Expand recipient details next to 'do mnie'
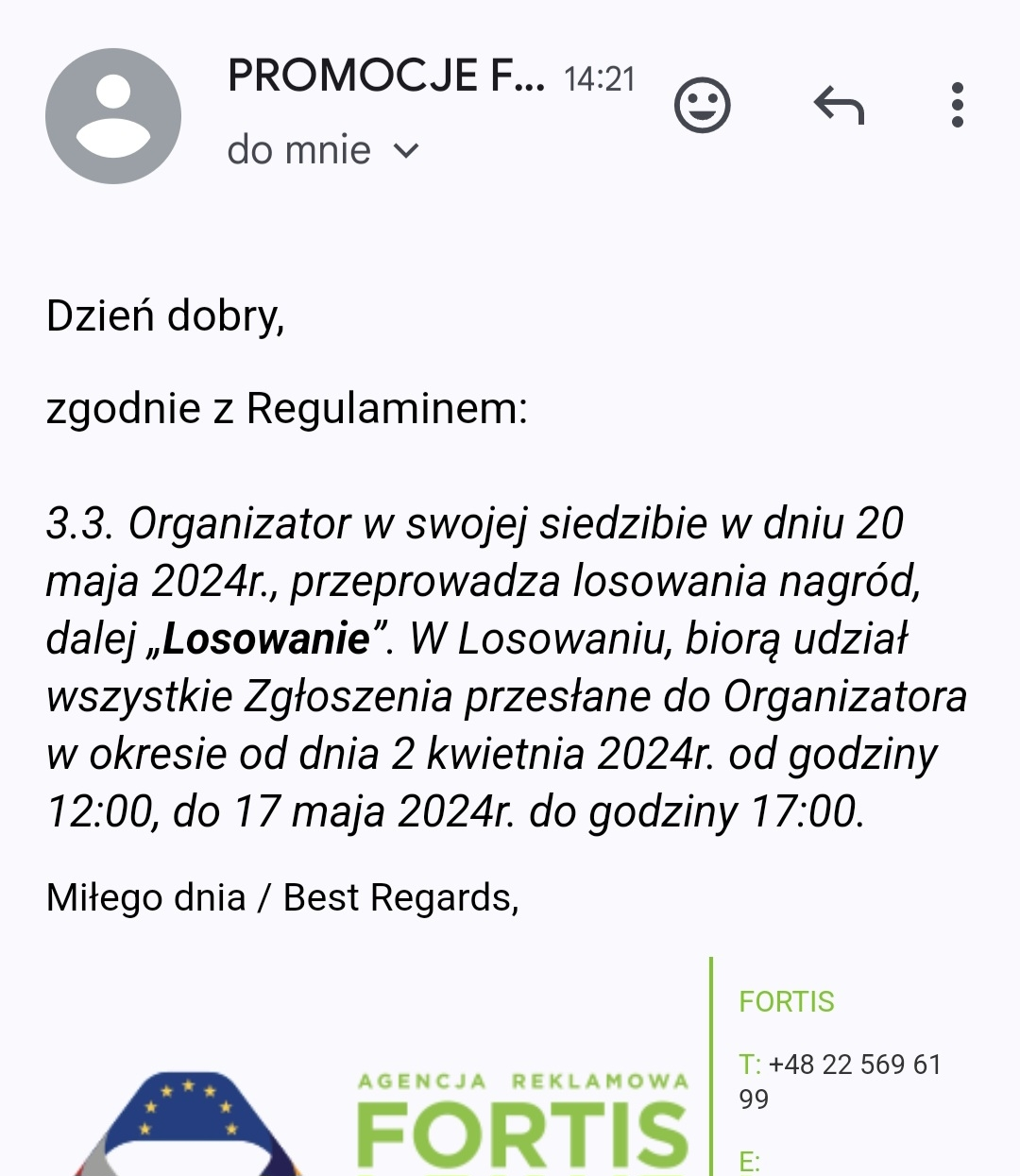The height and width of the screenshot is (1176, 1020). (x=405, y=150)
